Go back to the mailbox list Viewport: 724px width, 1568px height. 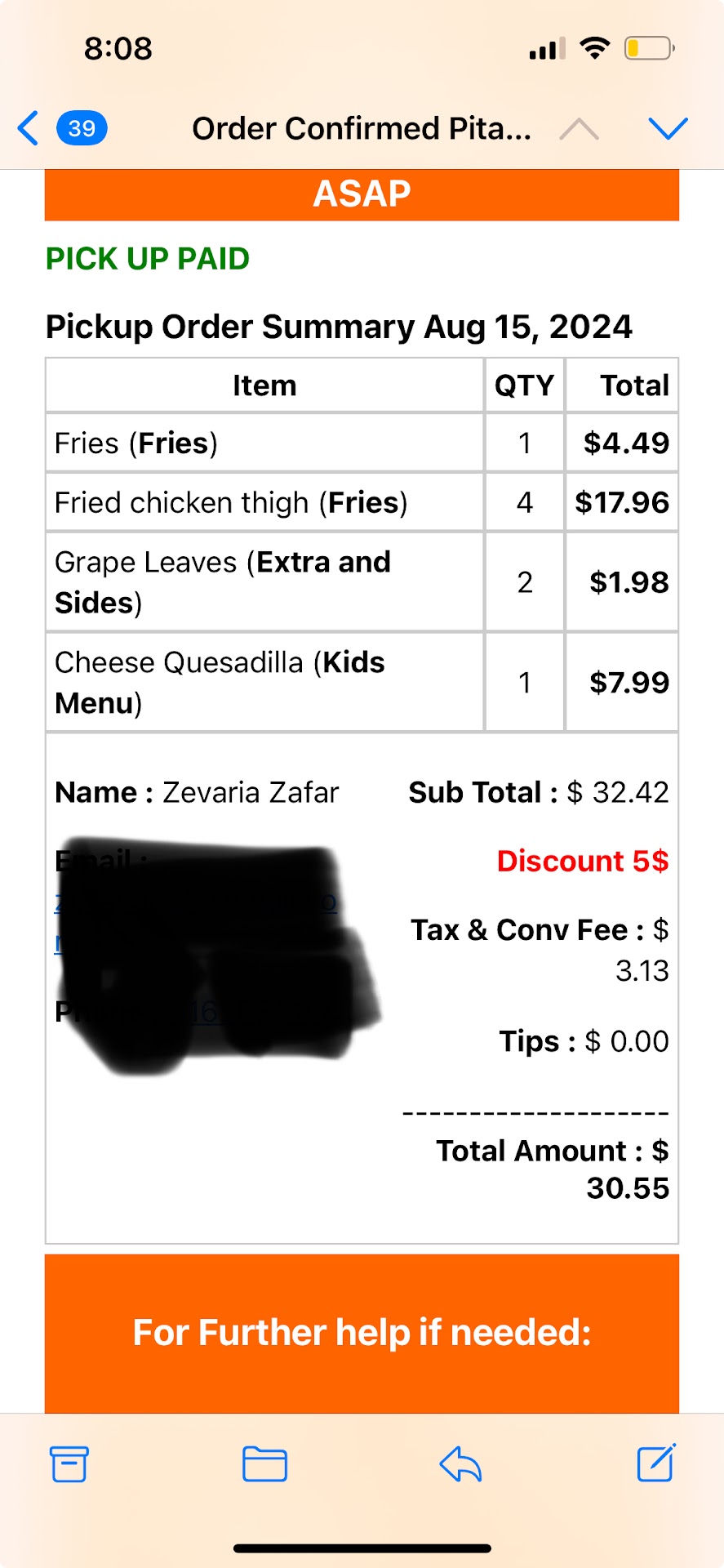click(29, 128)
